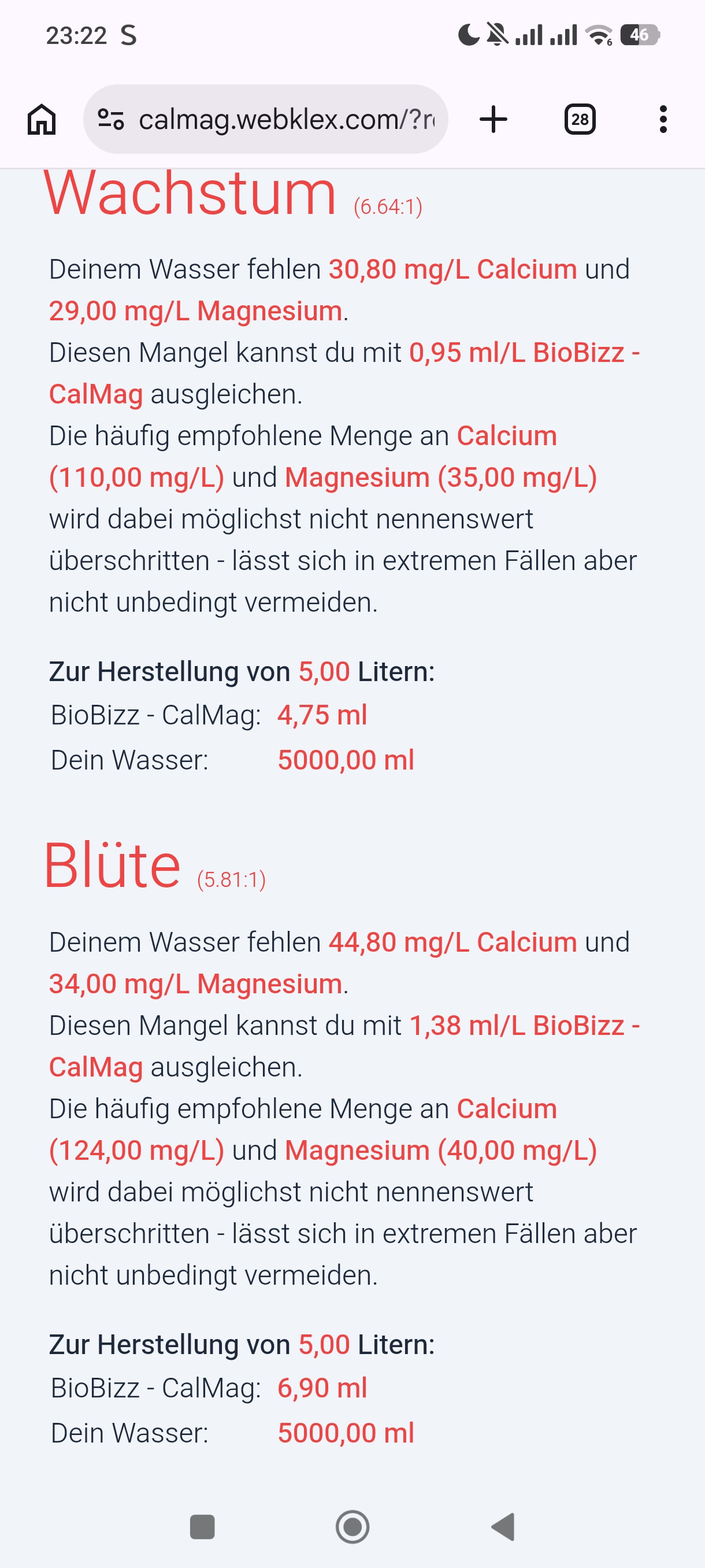This screenshot has height=1568, width=705.
Task: View site information icon in address bar
Action: coord(111,119)
